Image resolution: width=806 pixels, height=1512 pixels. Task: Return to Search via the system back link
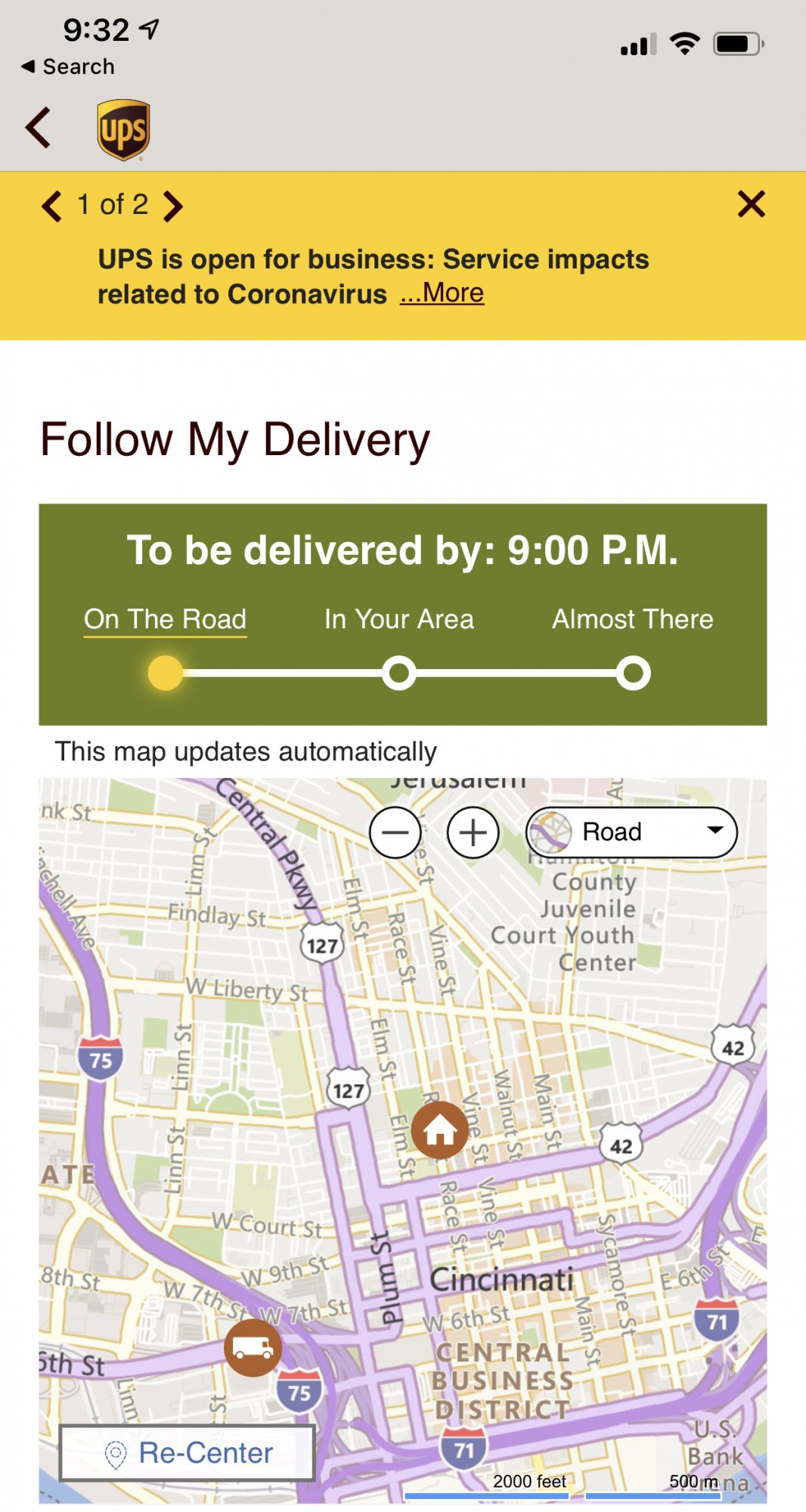coord(68,67)
